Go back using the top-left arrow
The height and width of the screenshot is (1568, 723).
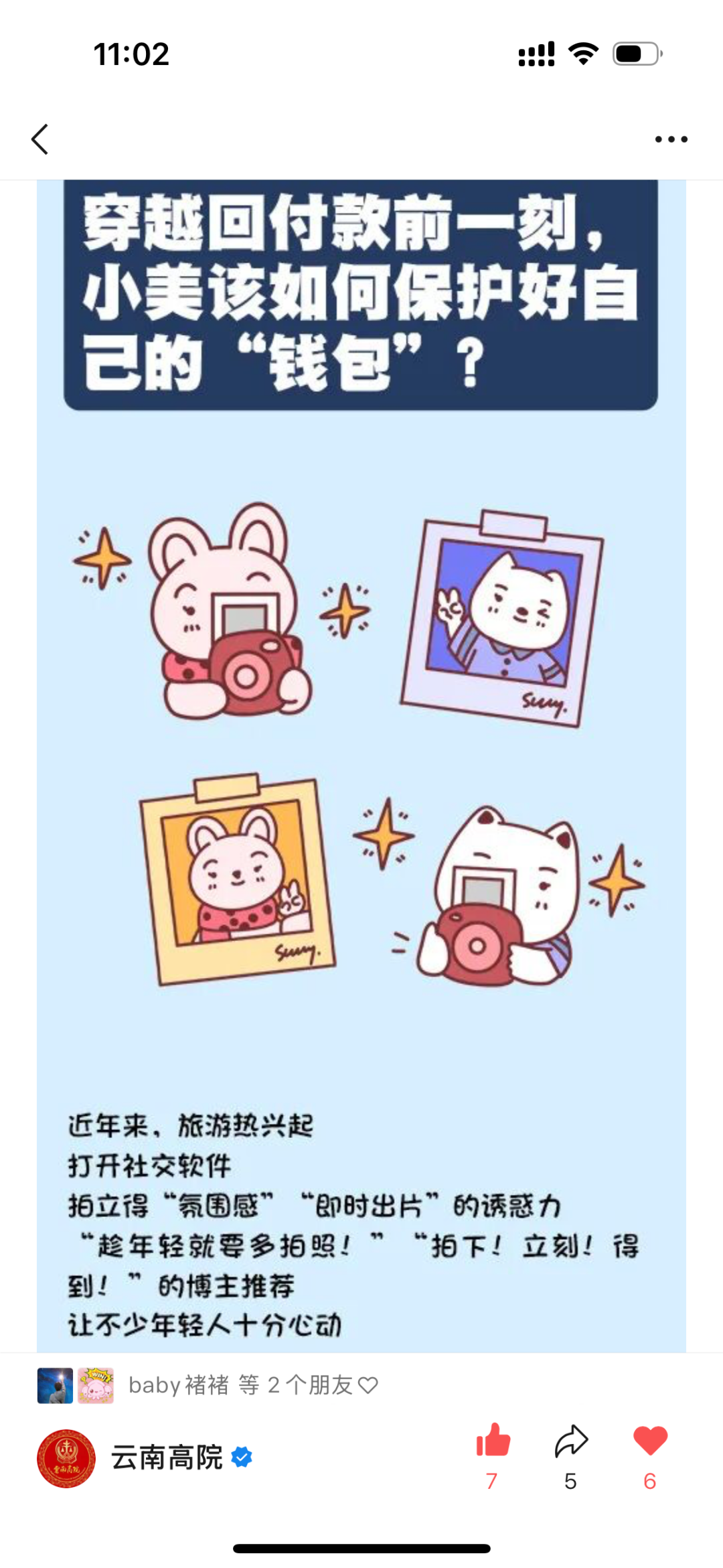tap(40, 139)
